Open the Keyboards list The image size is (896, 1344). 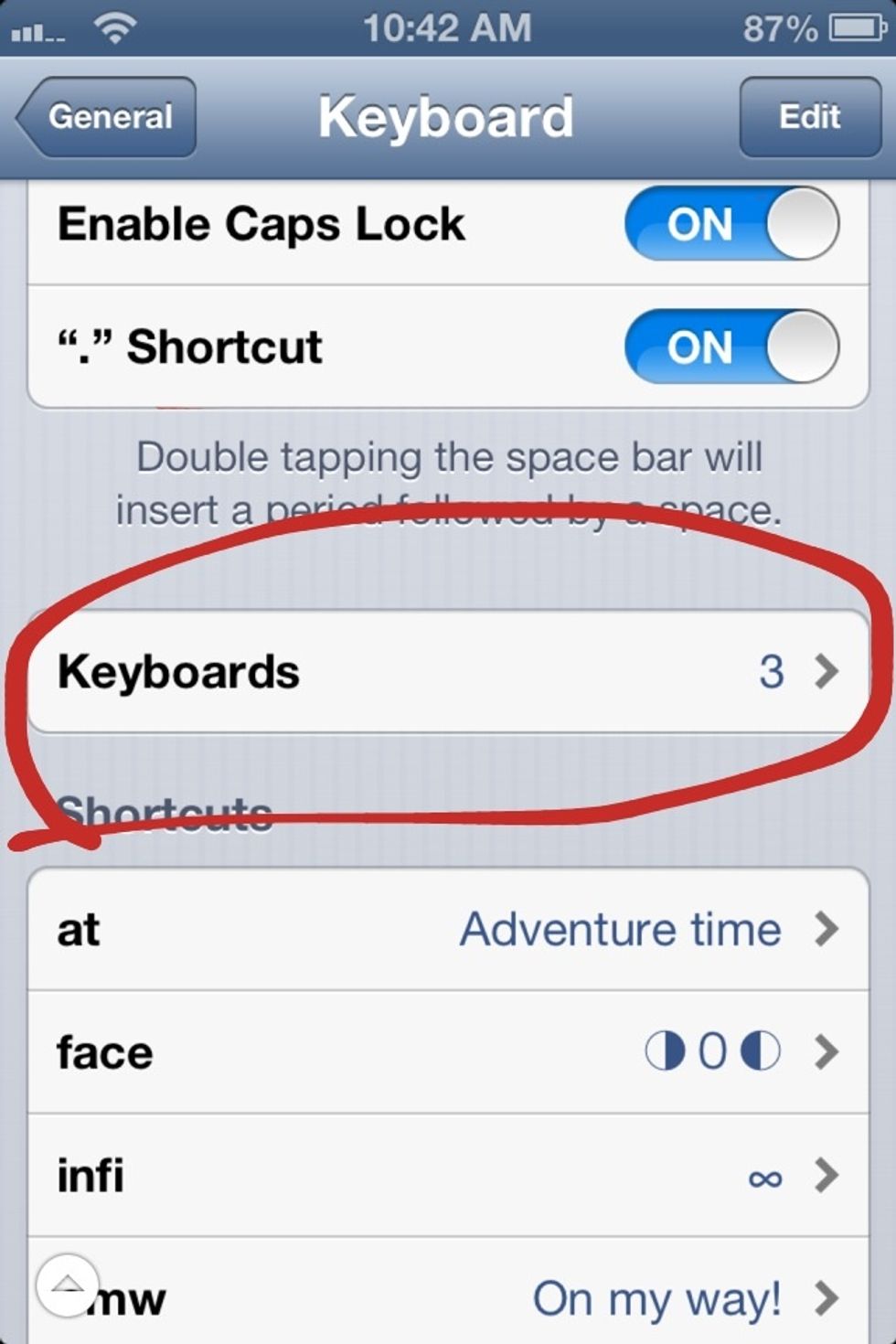[448, 672]
